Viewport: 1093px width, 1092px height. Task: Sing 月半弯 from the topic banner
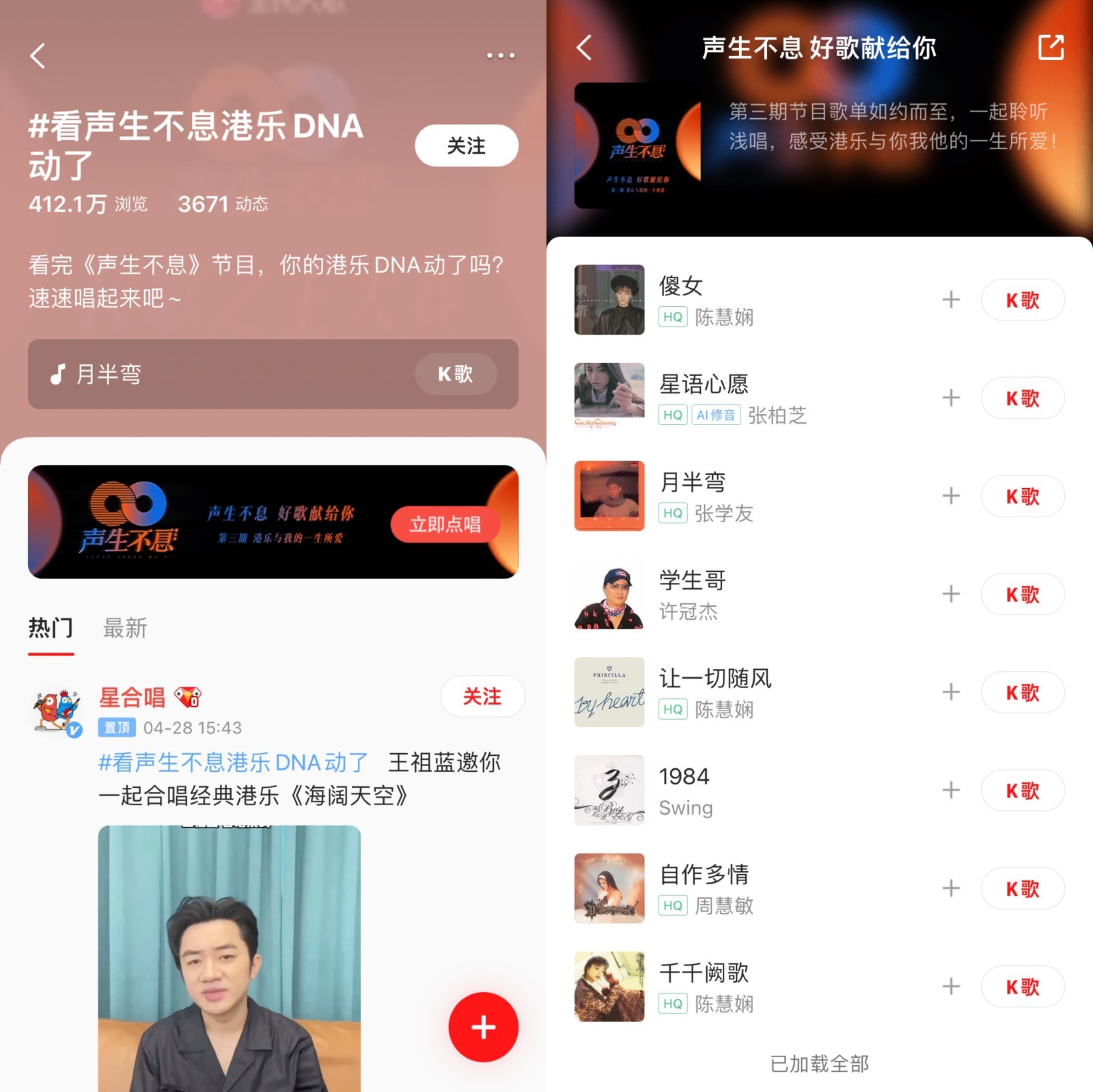(x=455, y=374)
